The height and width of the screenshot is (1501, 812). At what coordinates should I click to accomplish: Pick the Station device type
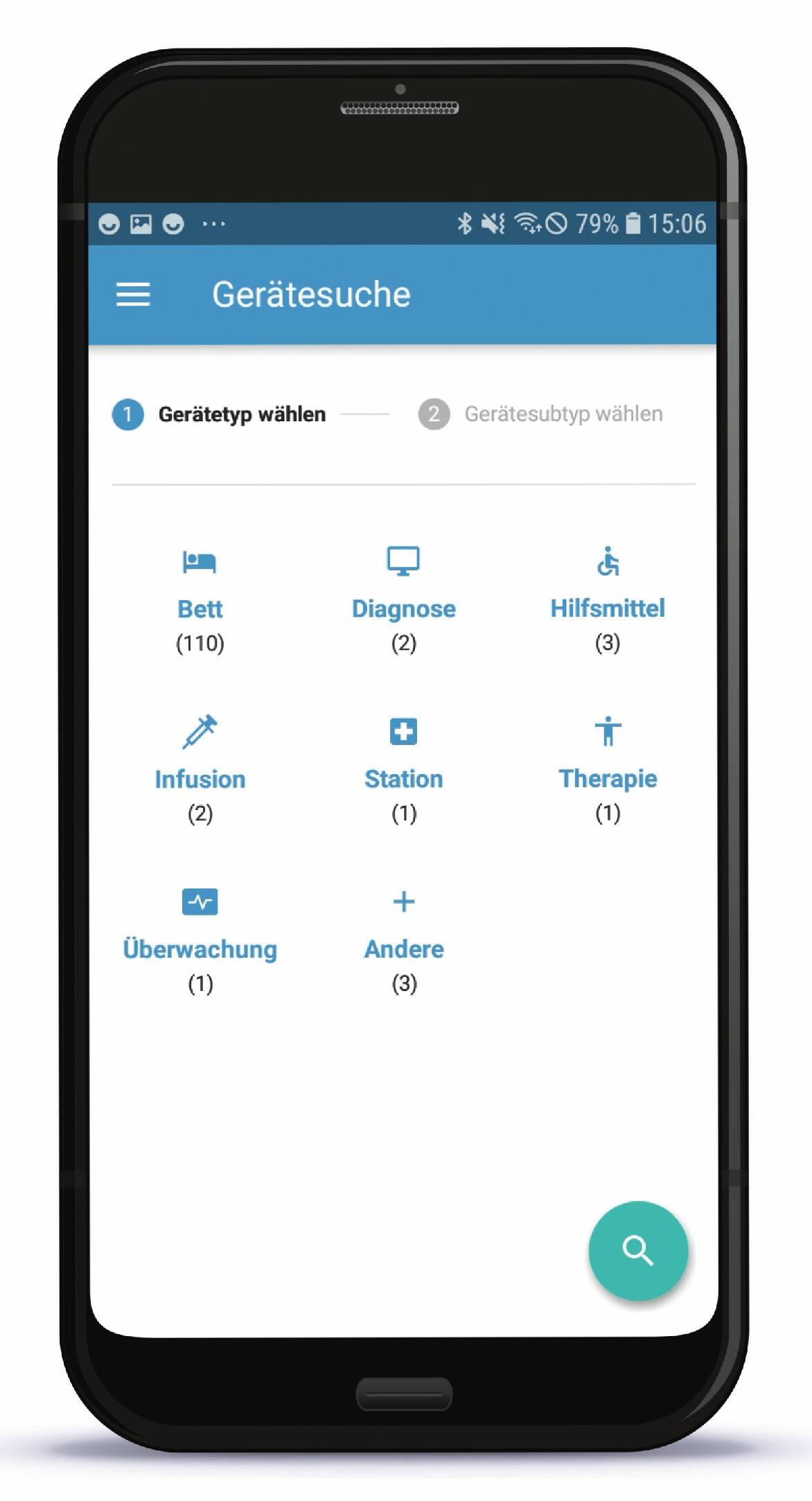pyautogui.click(x=403, y=770)
